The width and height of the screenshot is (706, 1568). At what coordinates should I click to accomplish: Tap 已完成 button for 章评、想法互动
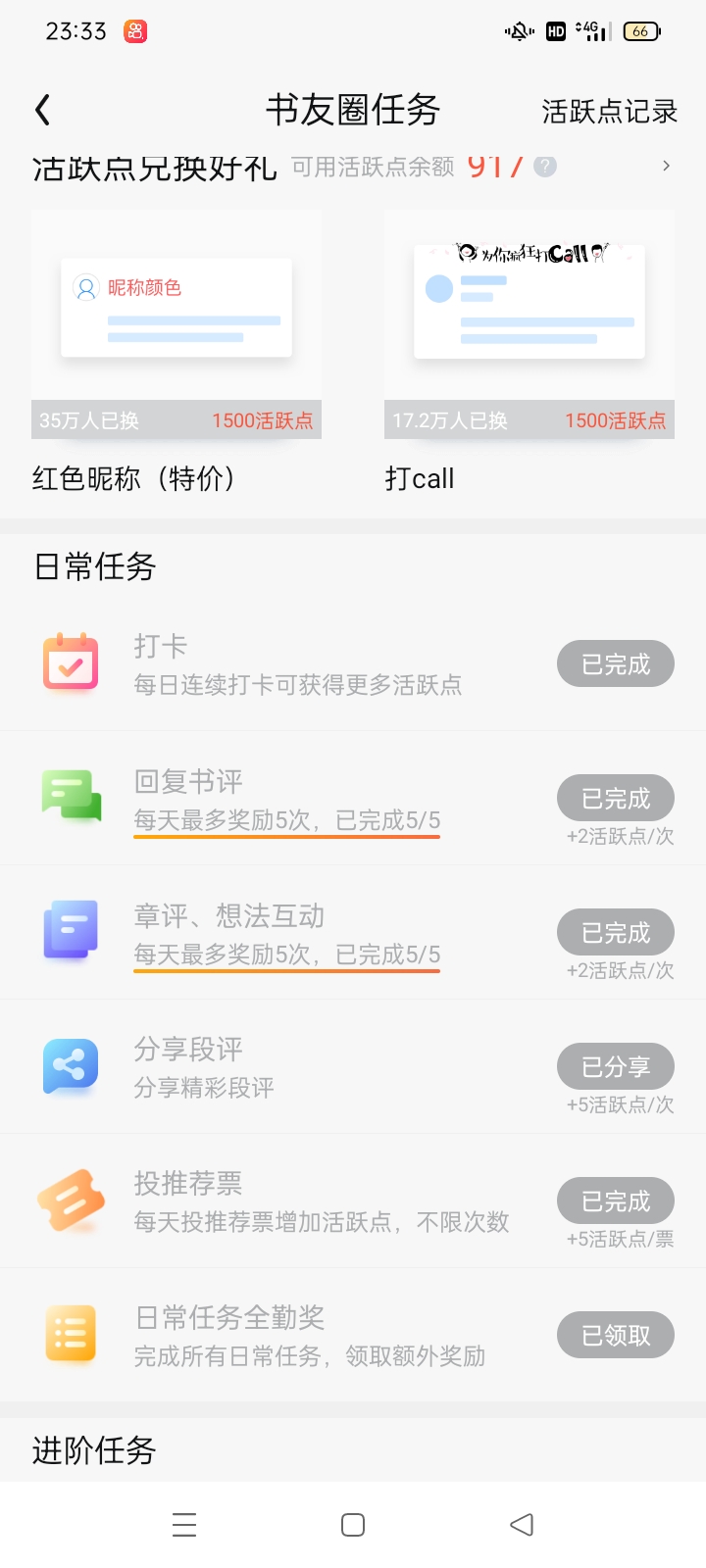click(x=616, y=932)
